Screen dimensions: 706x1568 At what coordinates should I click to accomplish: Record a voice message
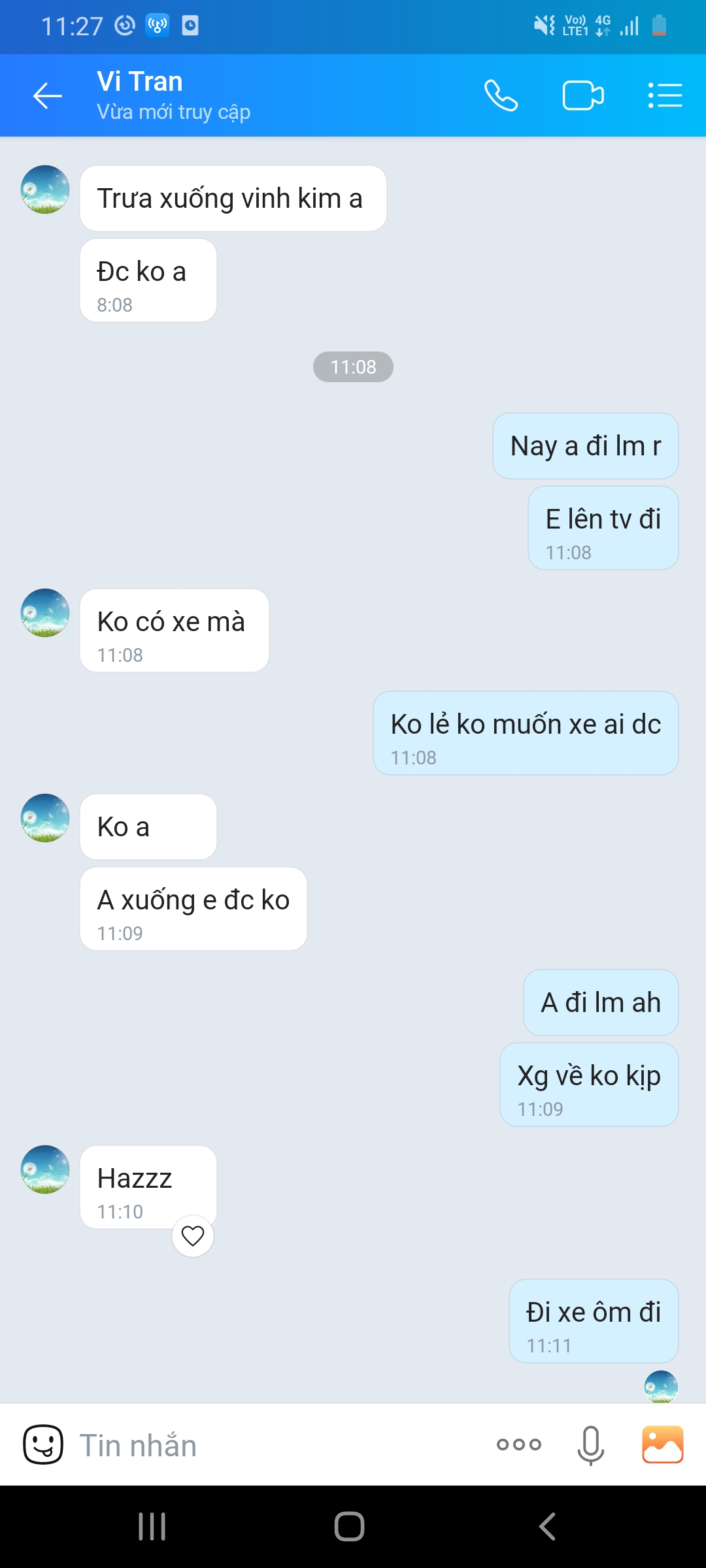tap(591, 1445)
